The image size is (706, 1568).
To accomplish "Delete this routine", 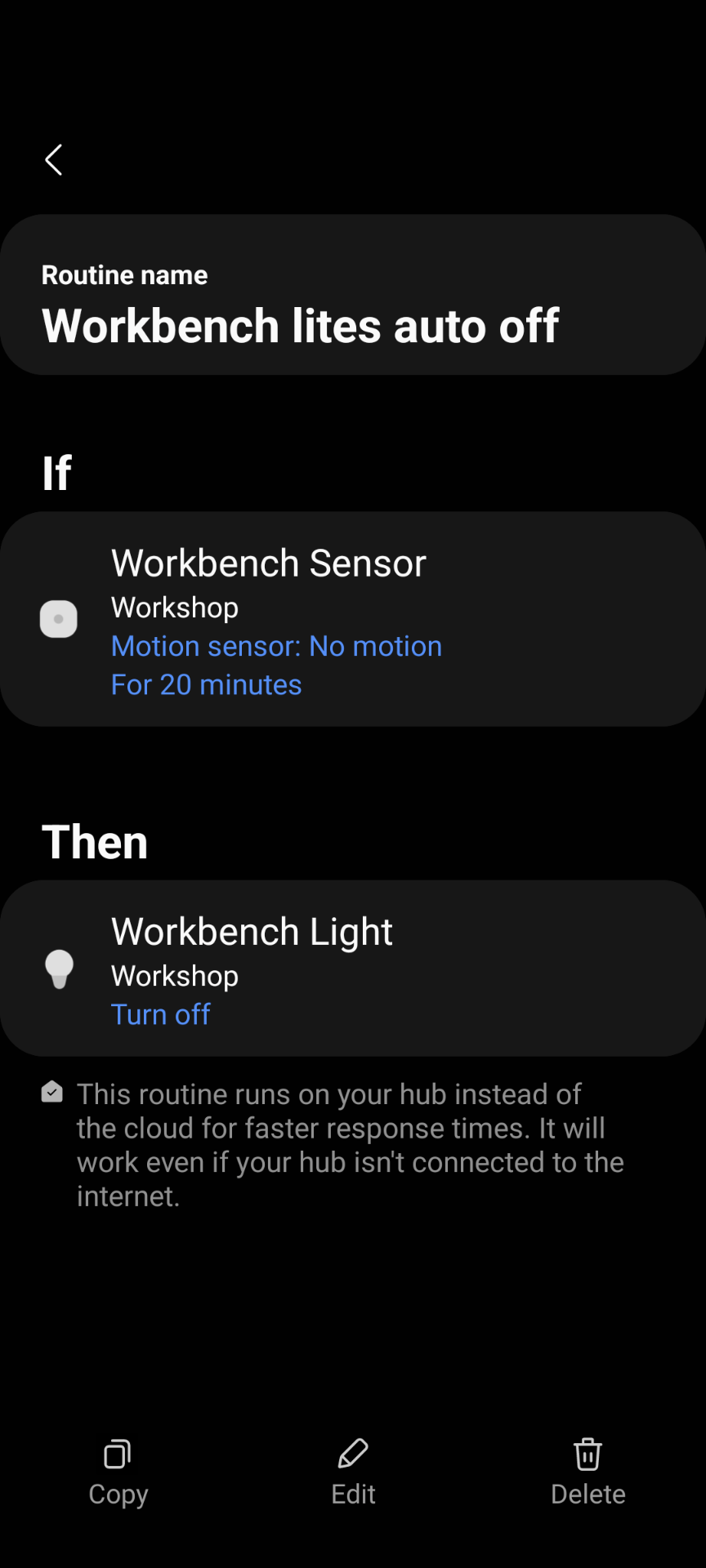I will click(x=588, y=1472).
